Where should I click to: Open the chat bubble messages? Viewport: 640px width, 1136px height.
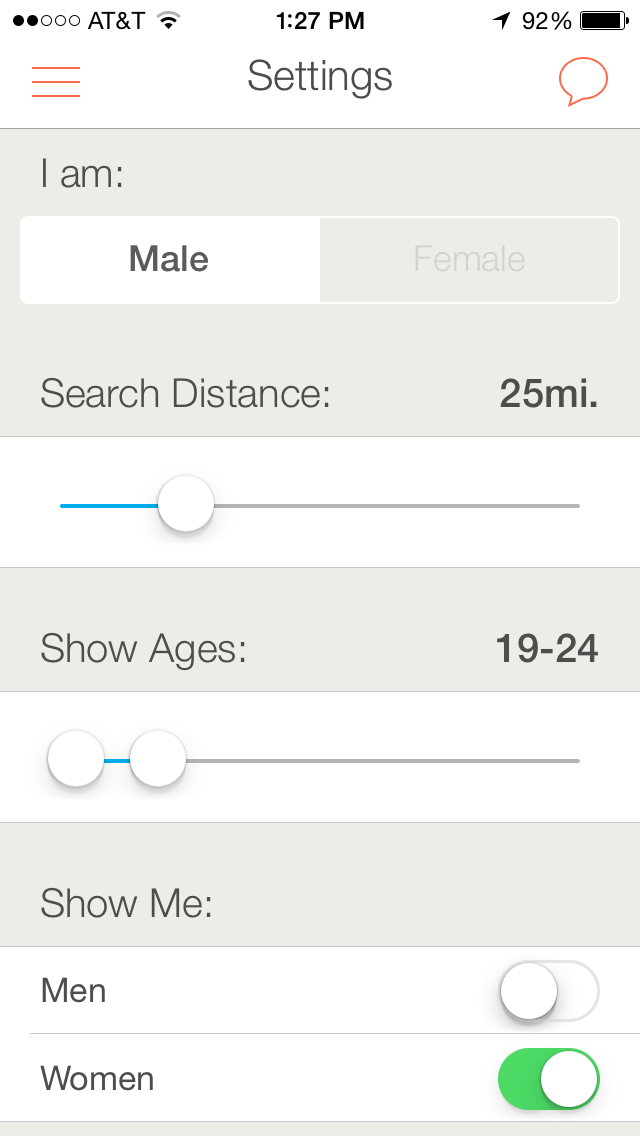click(583, 81)
